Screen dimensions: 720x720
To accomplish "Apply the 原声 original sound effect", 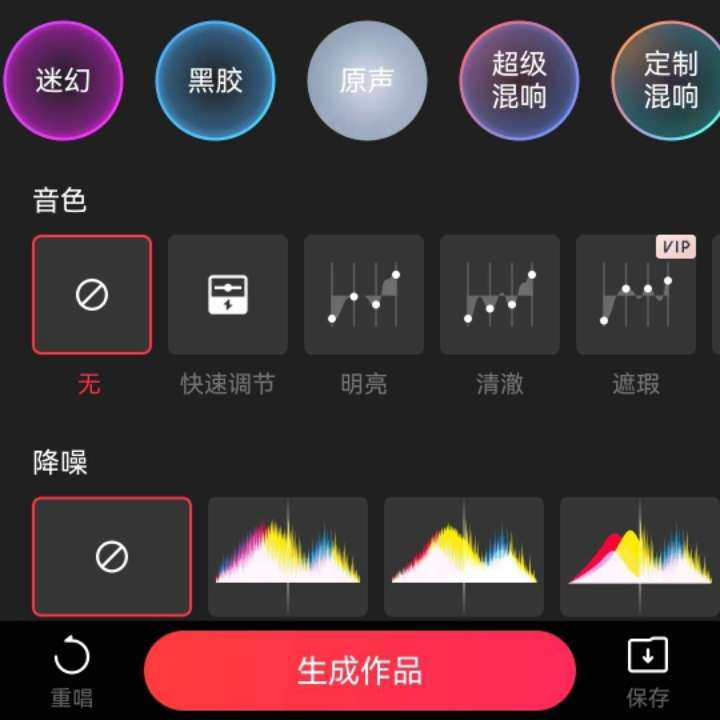I will [x=367, y=81].
